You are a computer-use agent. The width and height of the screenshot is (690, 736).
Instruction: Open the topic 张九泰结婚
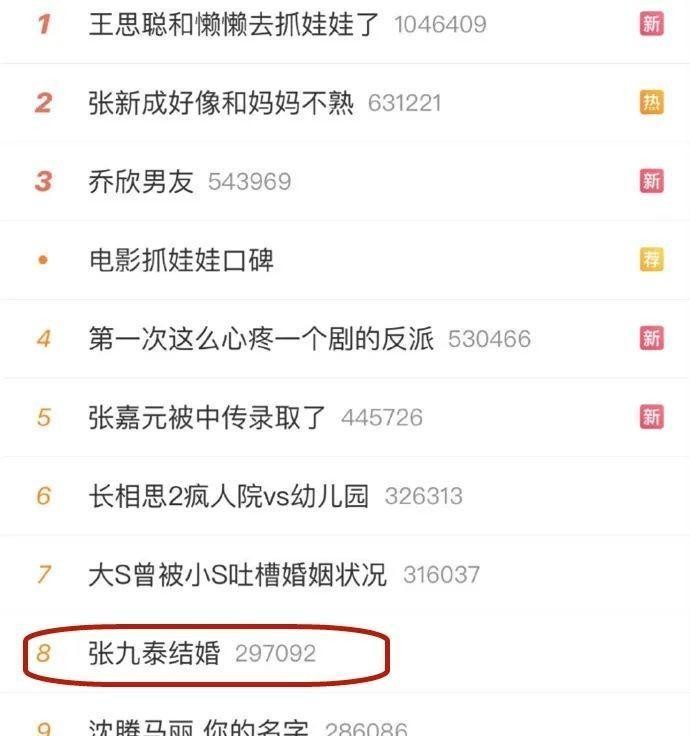tap(154, 654)
